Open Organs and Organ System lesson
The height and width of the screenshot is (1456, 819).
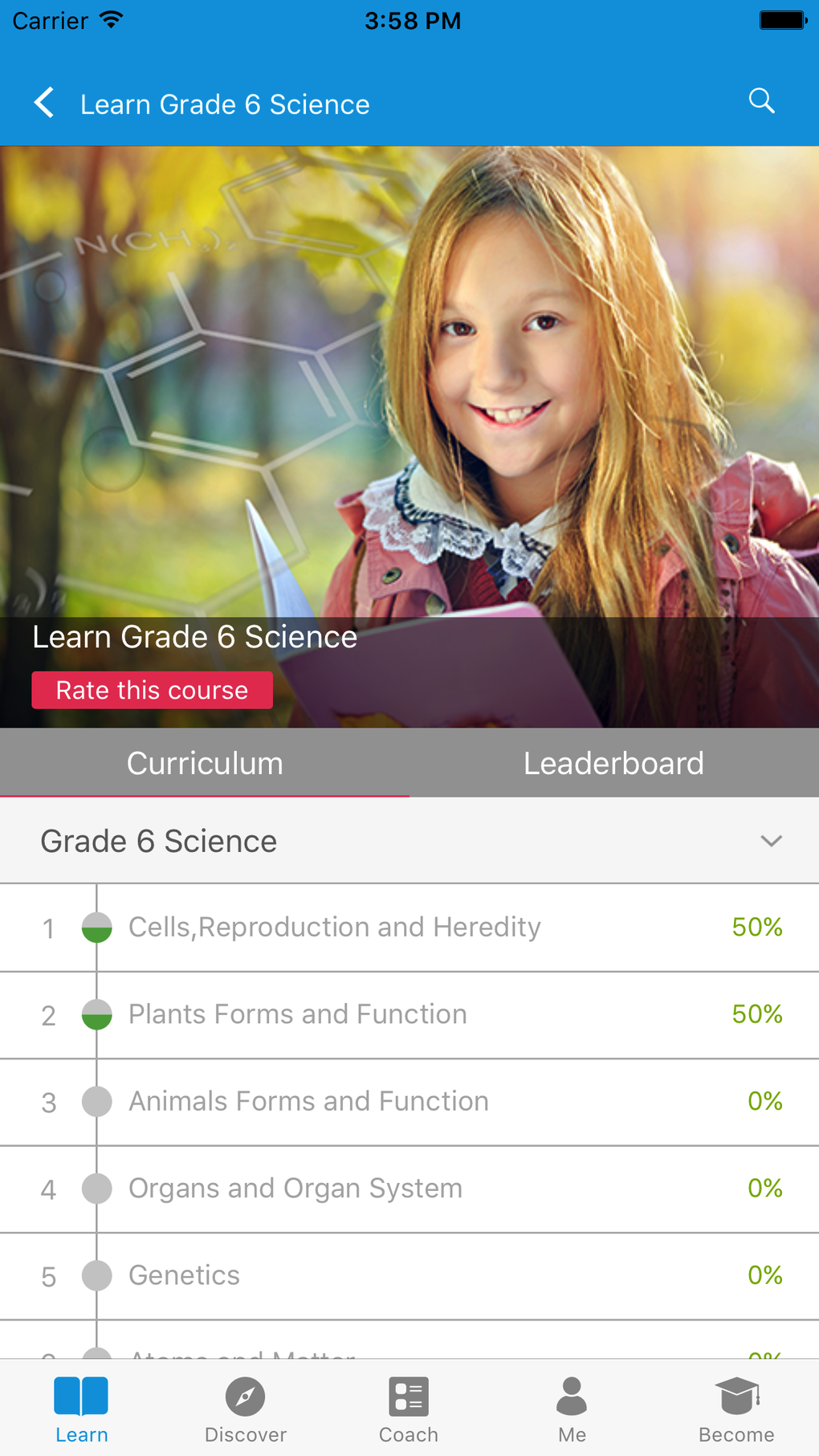click(x=295, y=1189)
